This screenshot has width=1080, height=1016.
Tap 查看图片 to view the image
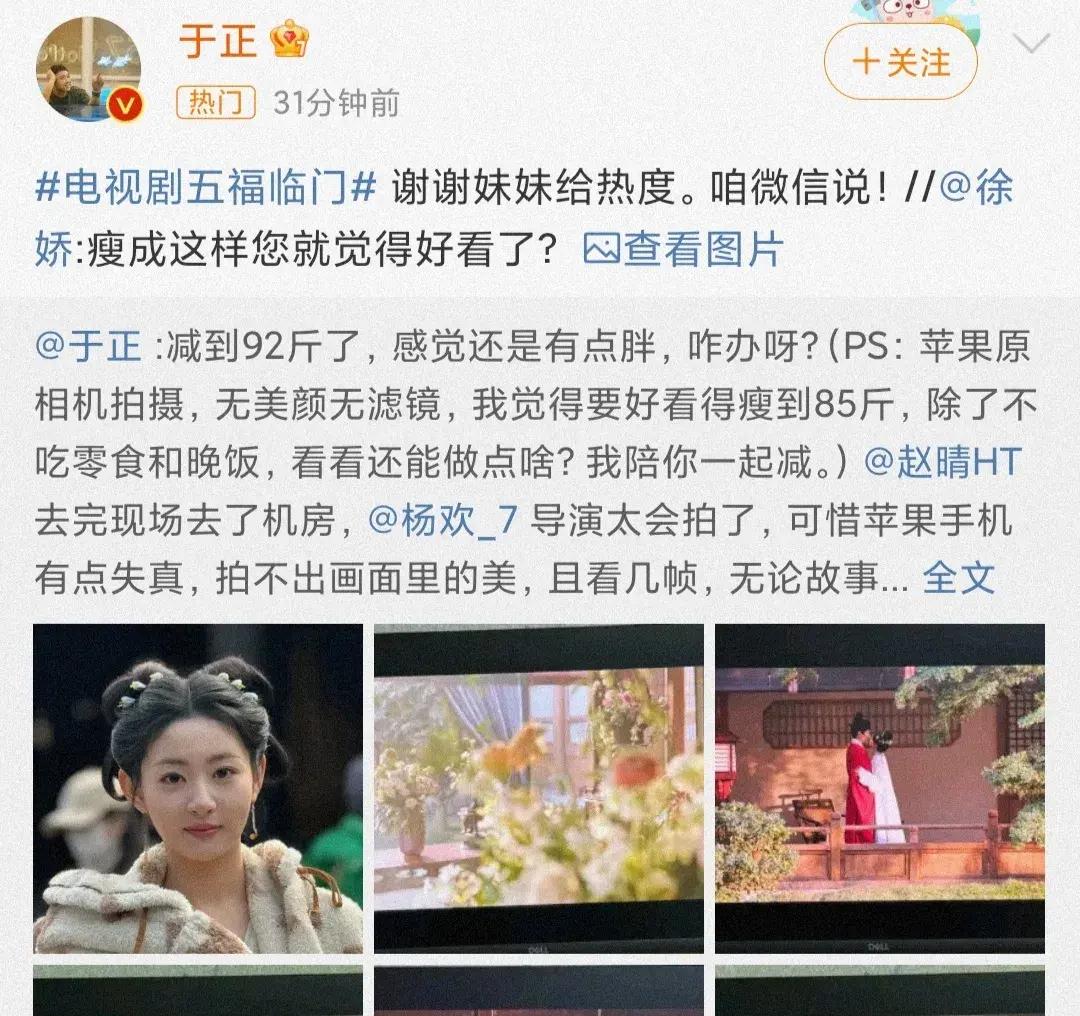[683, 249]
